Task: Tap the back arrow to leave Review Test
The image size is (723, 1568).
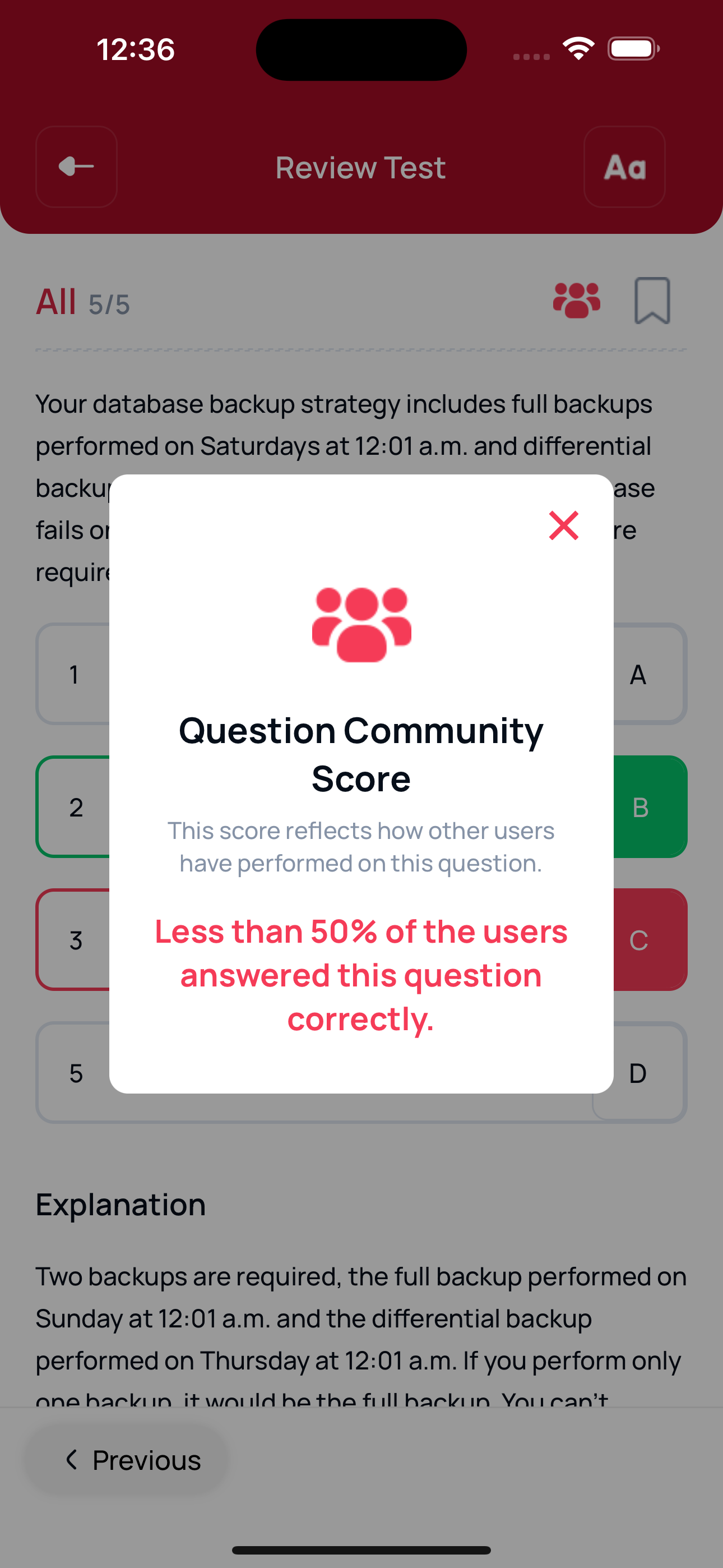Action: click(76, 167)
